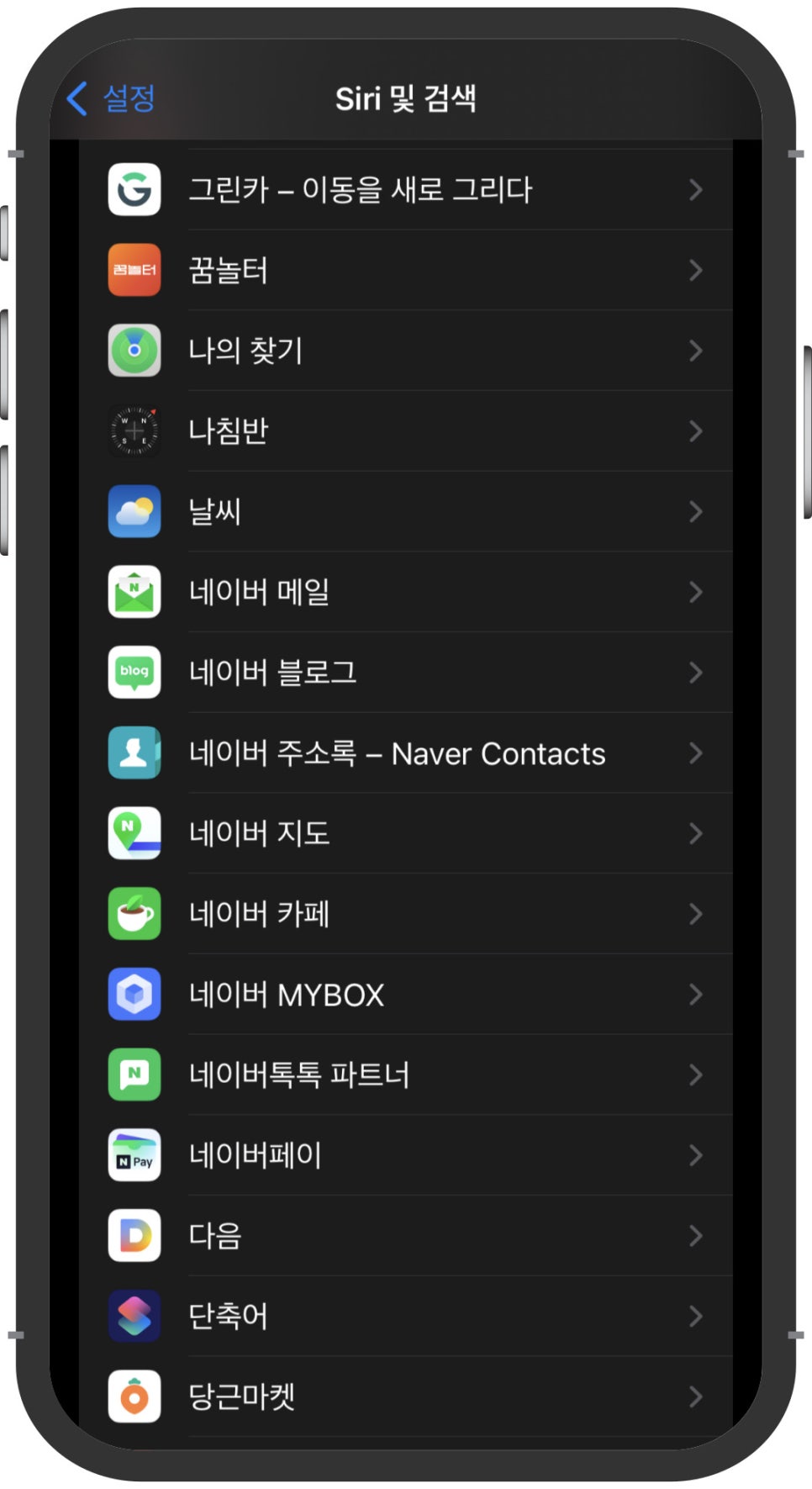Open the 꿈놀터 row

[x=406, y=271]
